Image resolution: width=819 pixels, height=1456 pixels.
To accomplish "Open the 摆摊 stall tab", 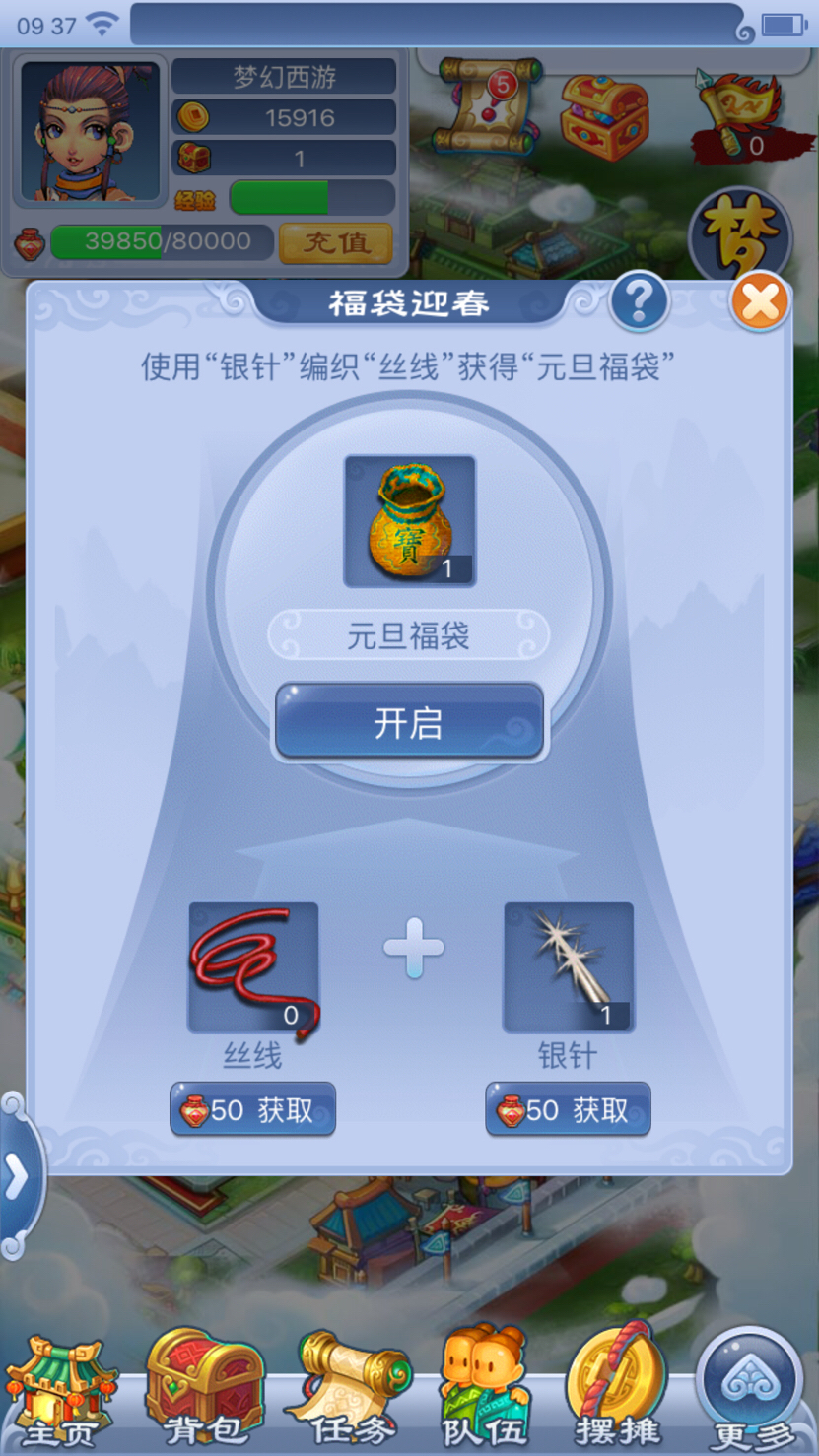I will tap(619, 1389).
